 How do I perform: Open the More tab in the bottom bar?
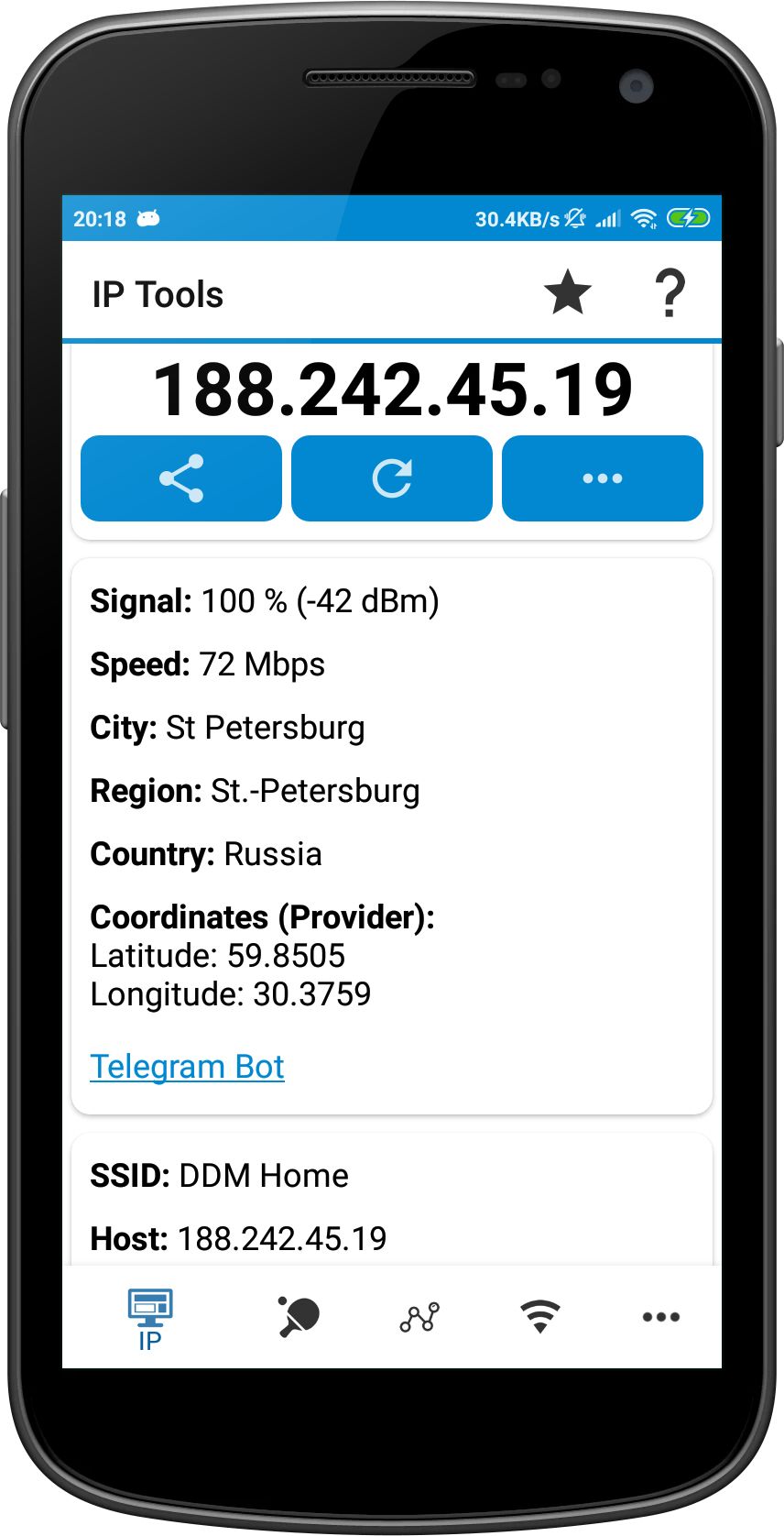[x=661, y=1317]
